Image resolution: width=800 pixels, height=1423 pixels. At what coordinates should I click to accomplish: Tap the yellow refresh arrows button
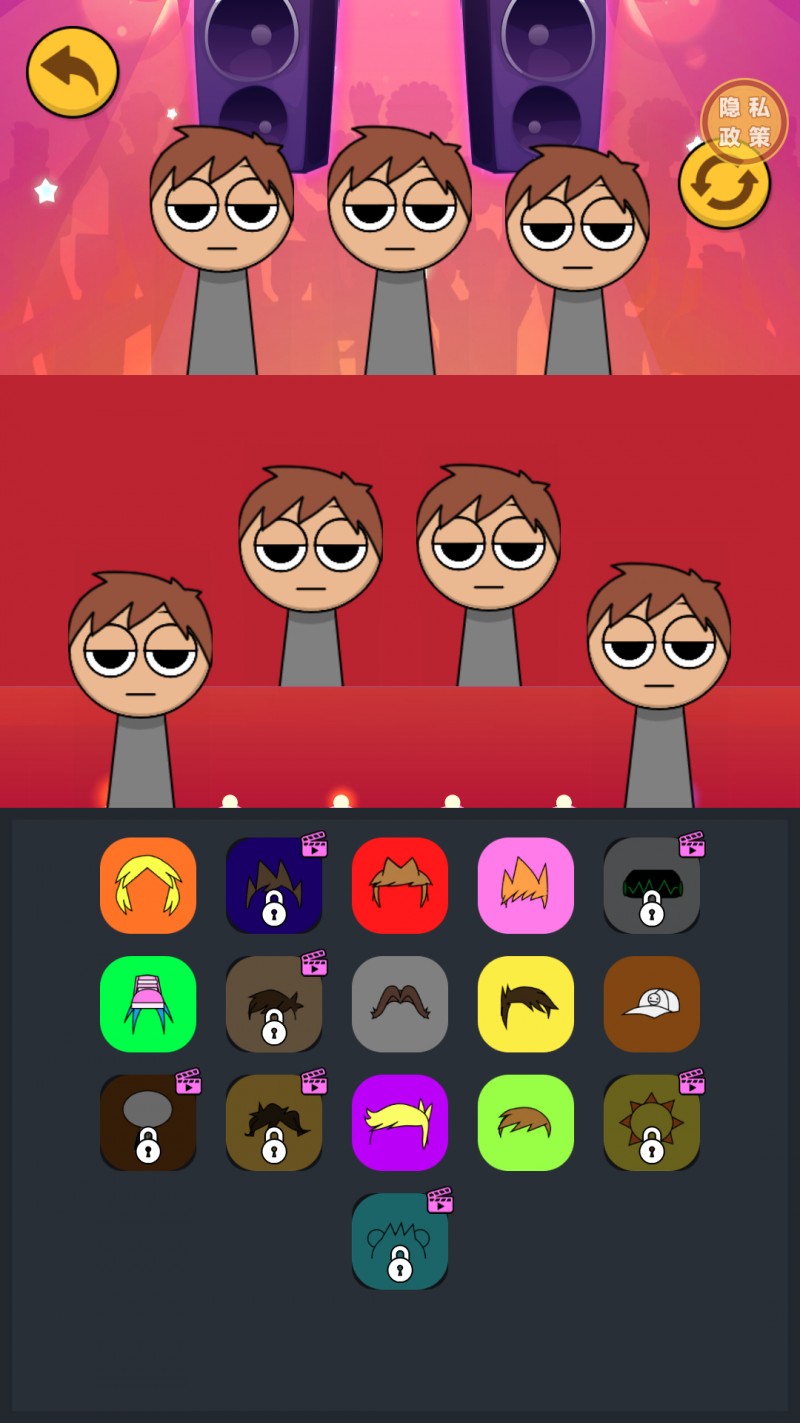point(724,186)
